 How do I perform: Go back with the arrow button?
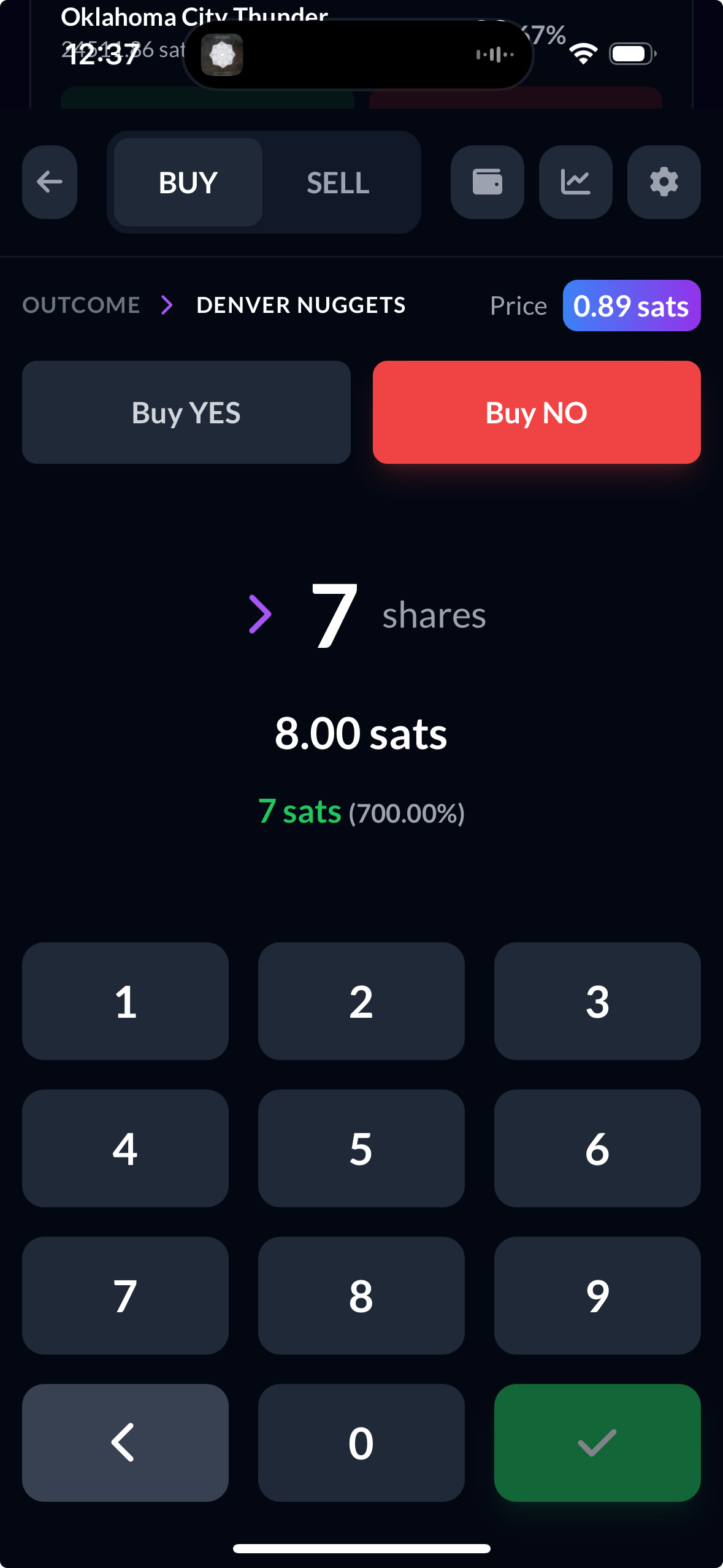50,182
